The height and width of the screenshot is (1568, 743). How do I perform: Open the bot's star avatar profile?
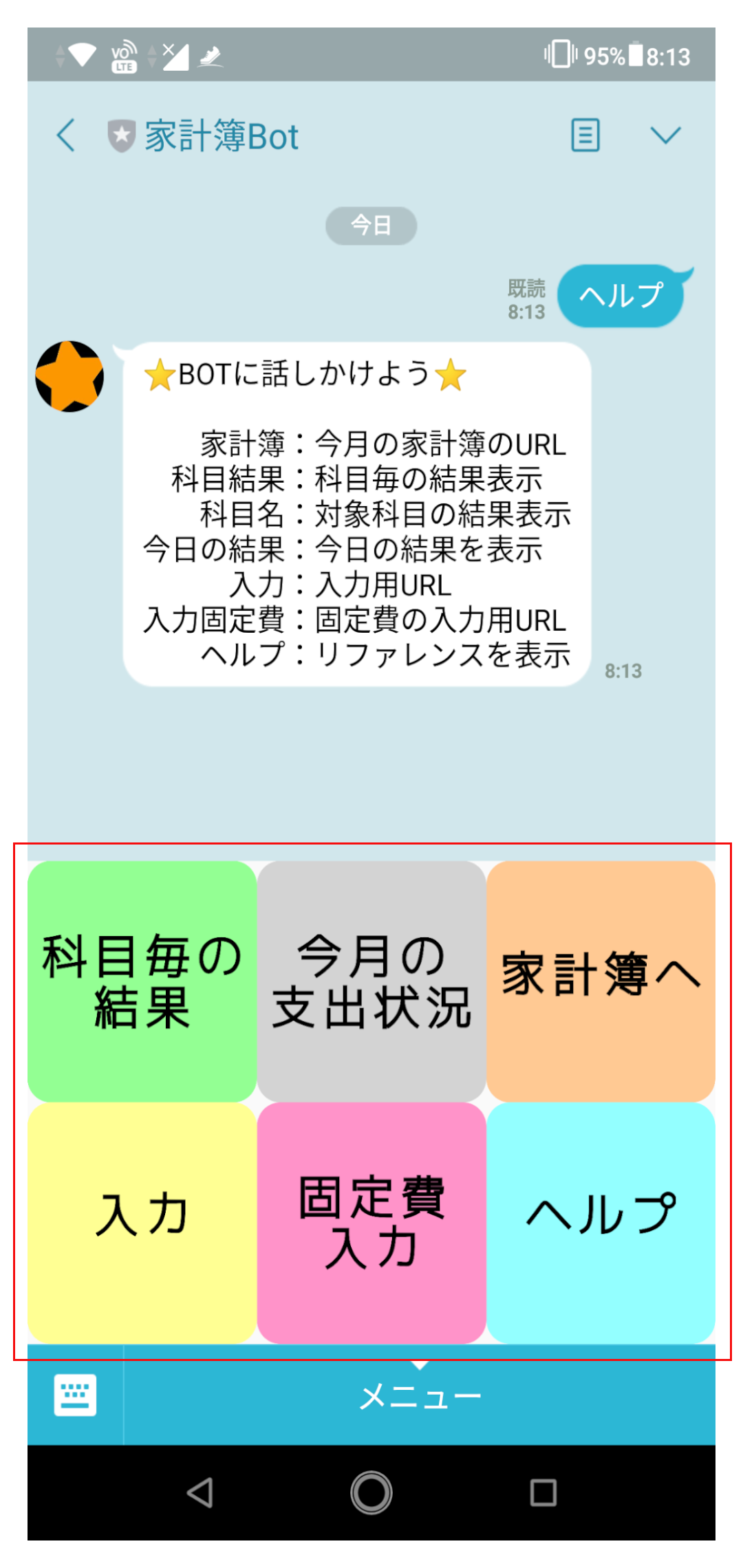[x=69, y=376]
